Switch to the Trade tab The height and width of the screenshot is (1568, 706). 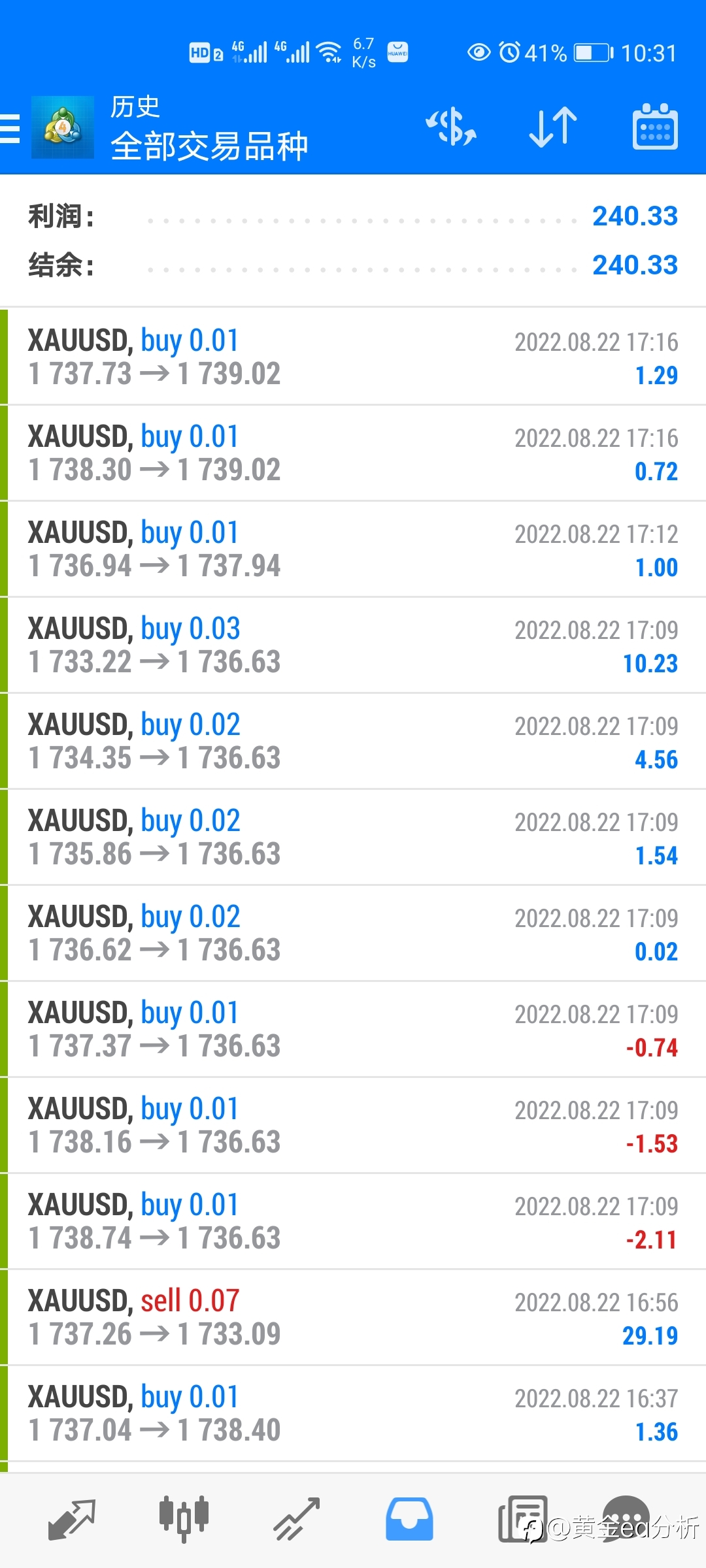coord(296,1519)
